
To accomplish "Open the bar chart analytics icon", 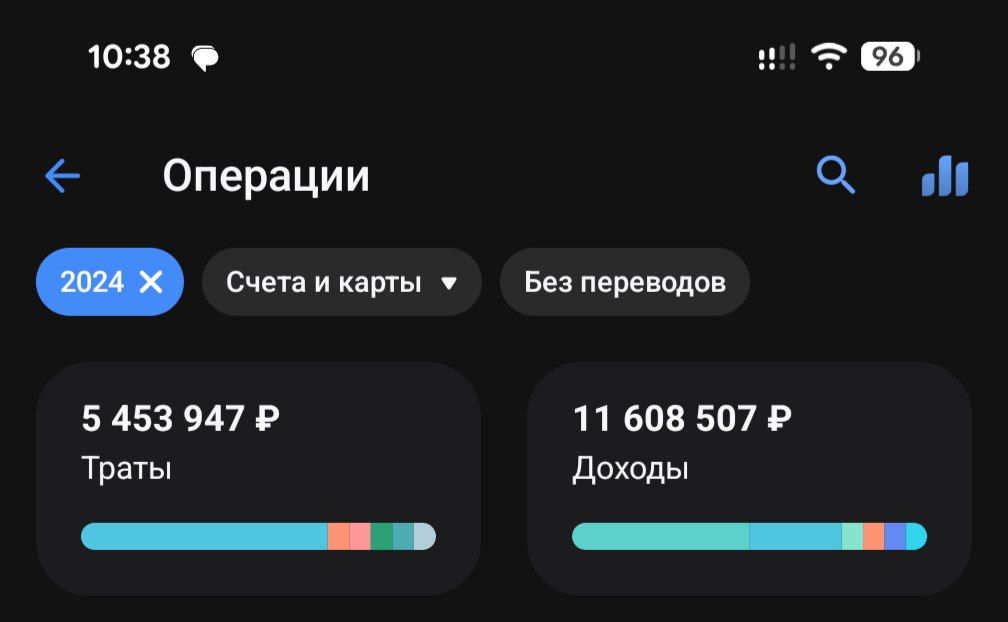I will pos(944,177).
